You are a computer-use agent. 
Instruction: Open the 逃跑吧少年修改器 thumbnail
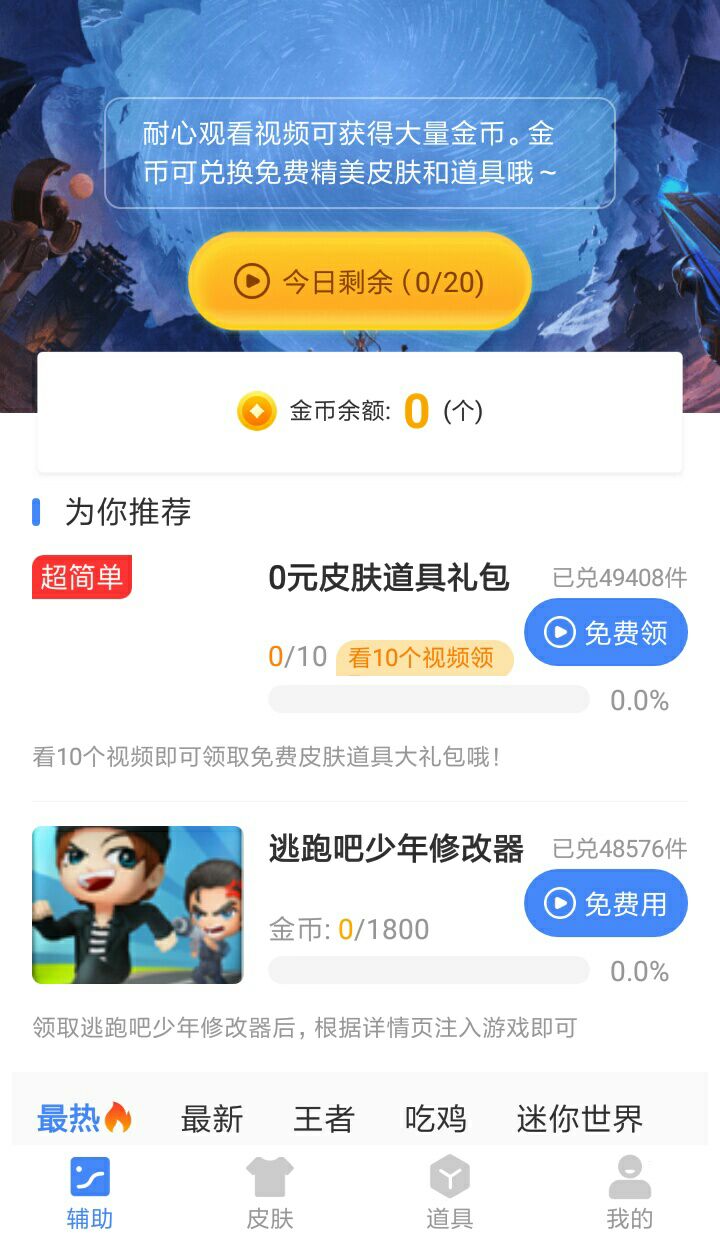tap(137, 904)
